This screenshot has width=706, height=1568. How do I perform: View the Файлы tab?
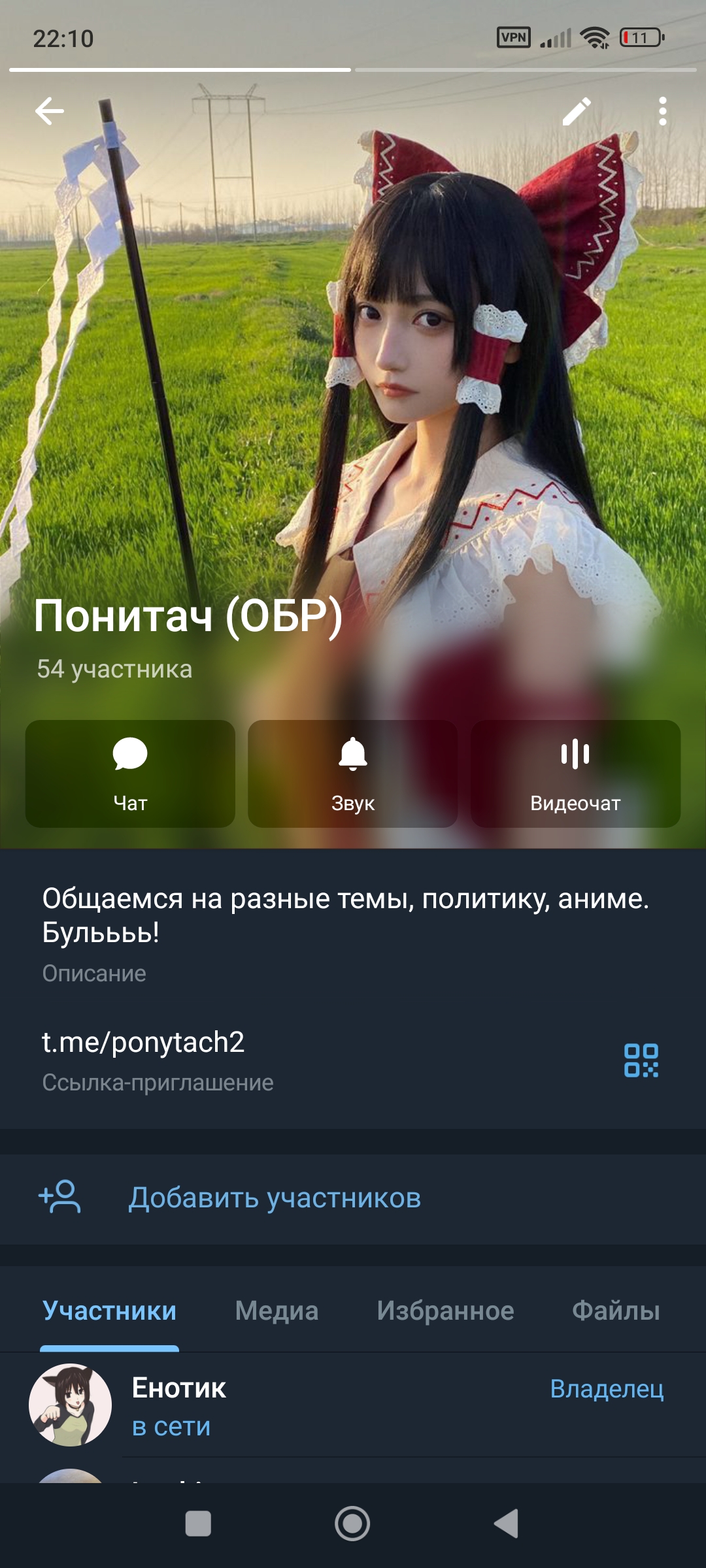point(616,1311)
